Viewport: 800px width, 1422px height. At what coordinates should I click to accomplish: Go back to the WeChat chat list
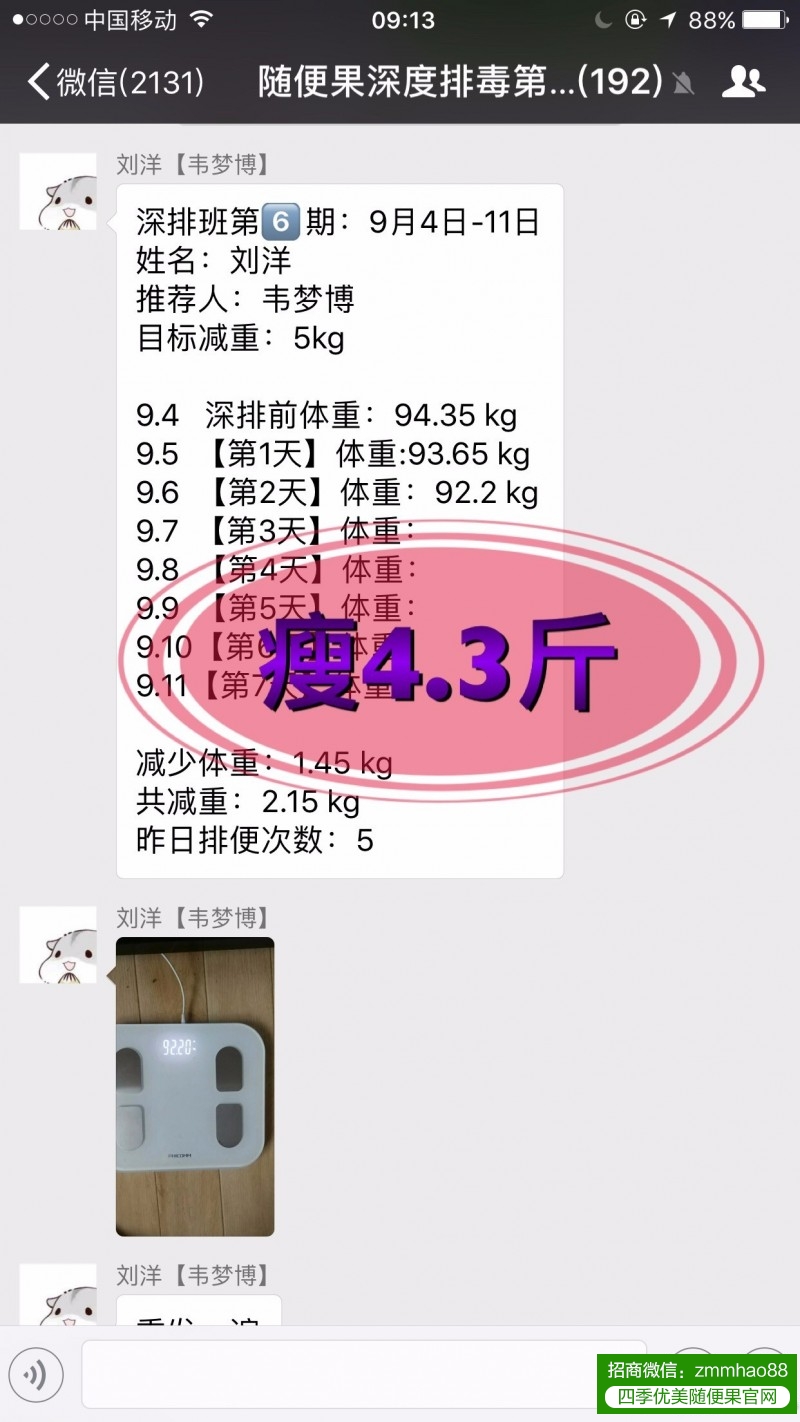pyautogui.click(x=115, y=82)
